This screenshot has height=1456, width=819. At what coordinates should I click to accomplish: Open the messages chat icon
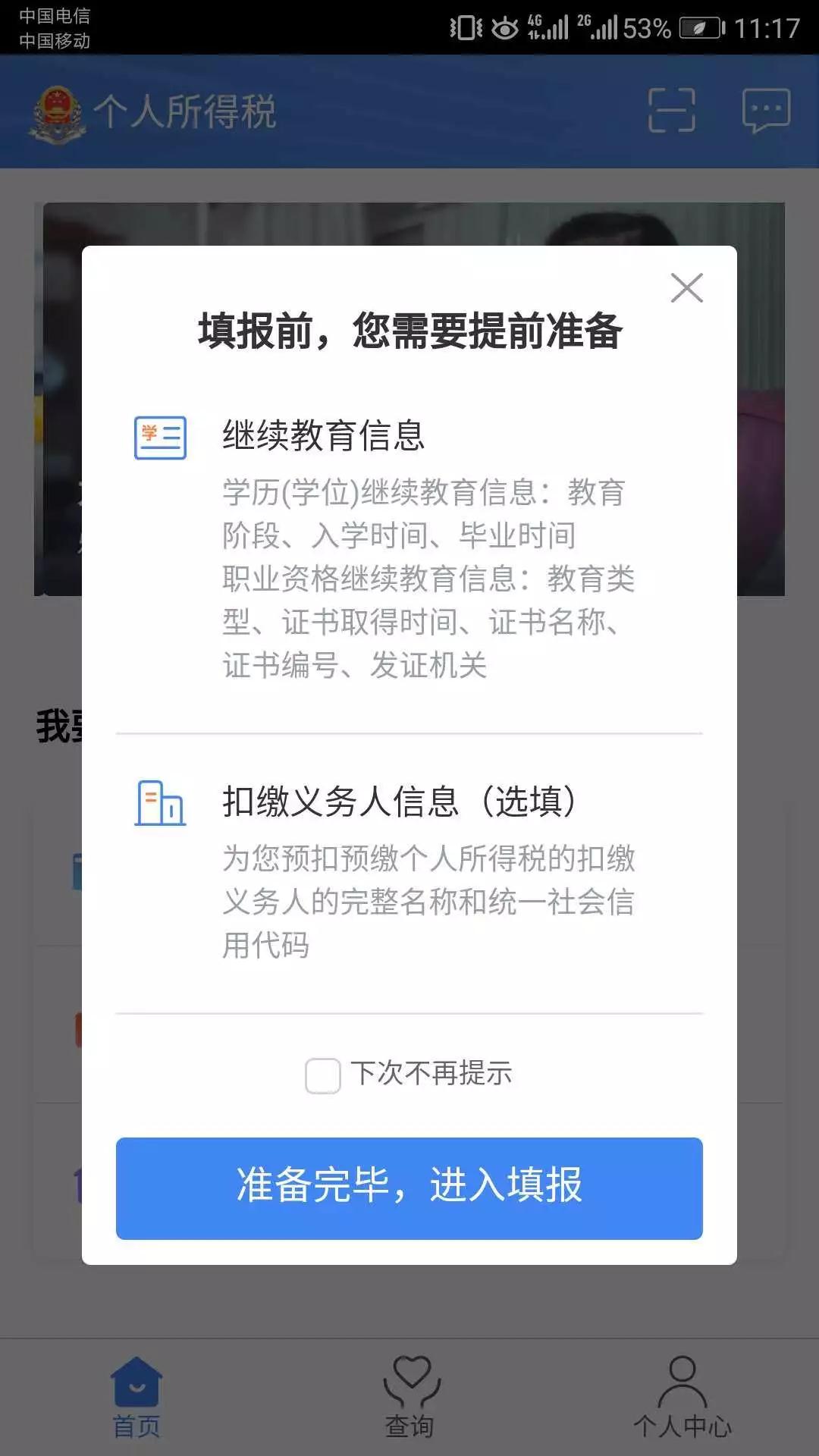pos(766,111)
